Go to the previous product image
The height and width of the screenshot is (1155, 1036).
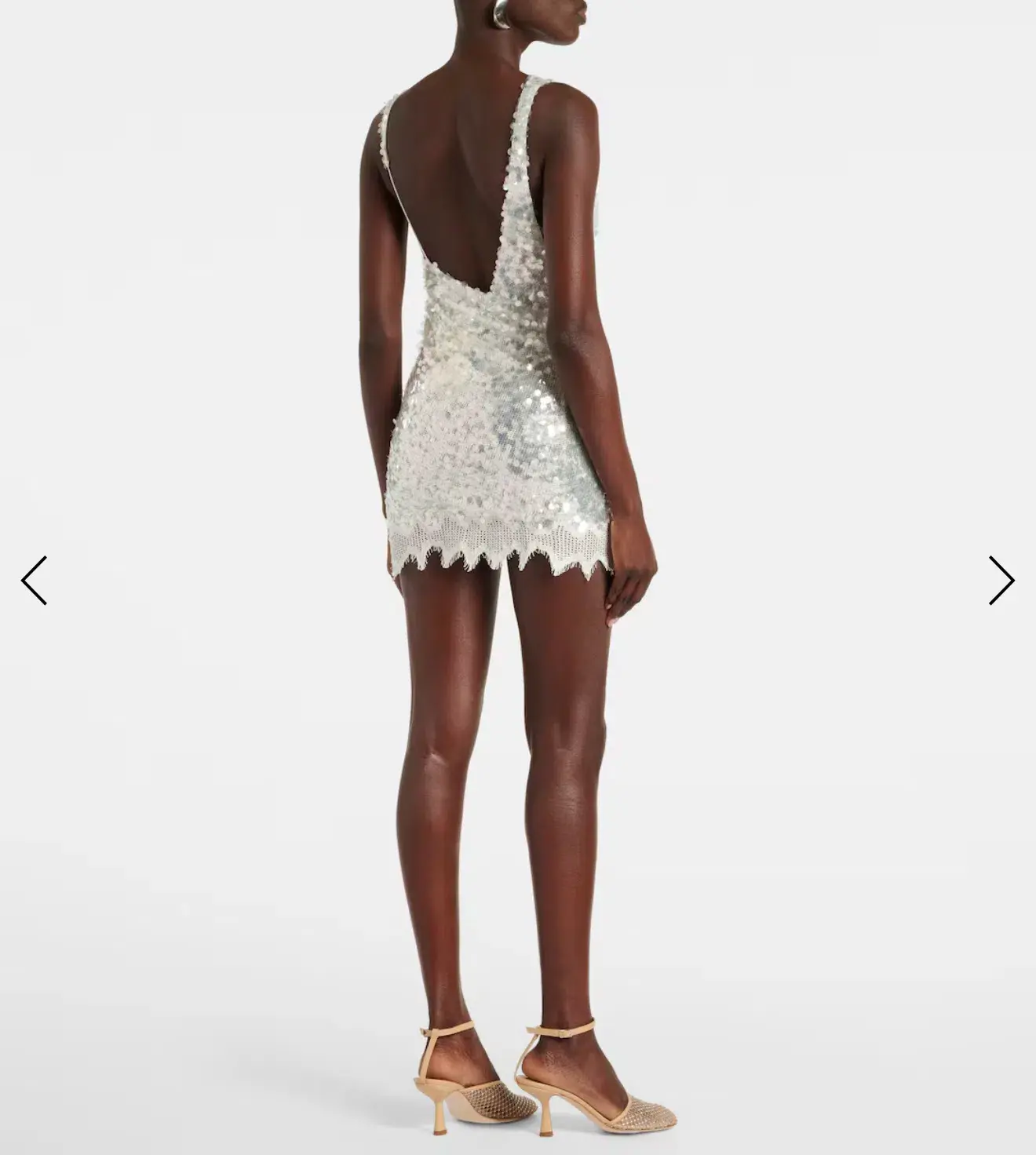tap(34, 581)
